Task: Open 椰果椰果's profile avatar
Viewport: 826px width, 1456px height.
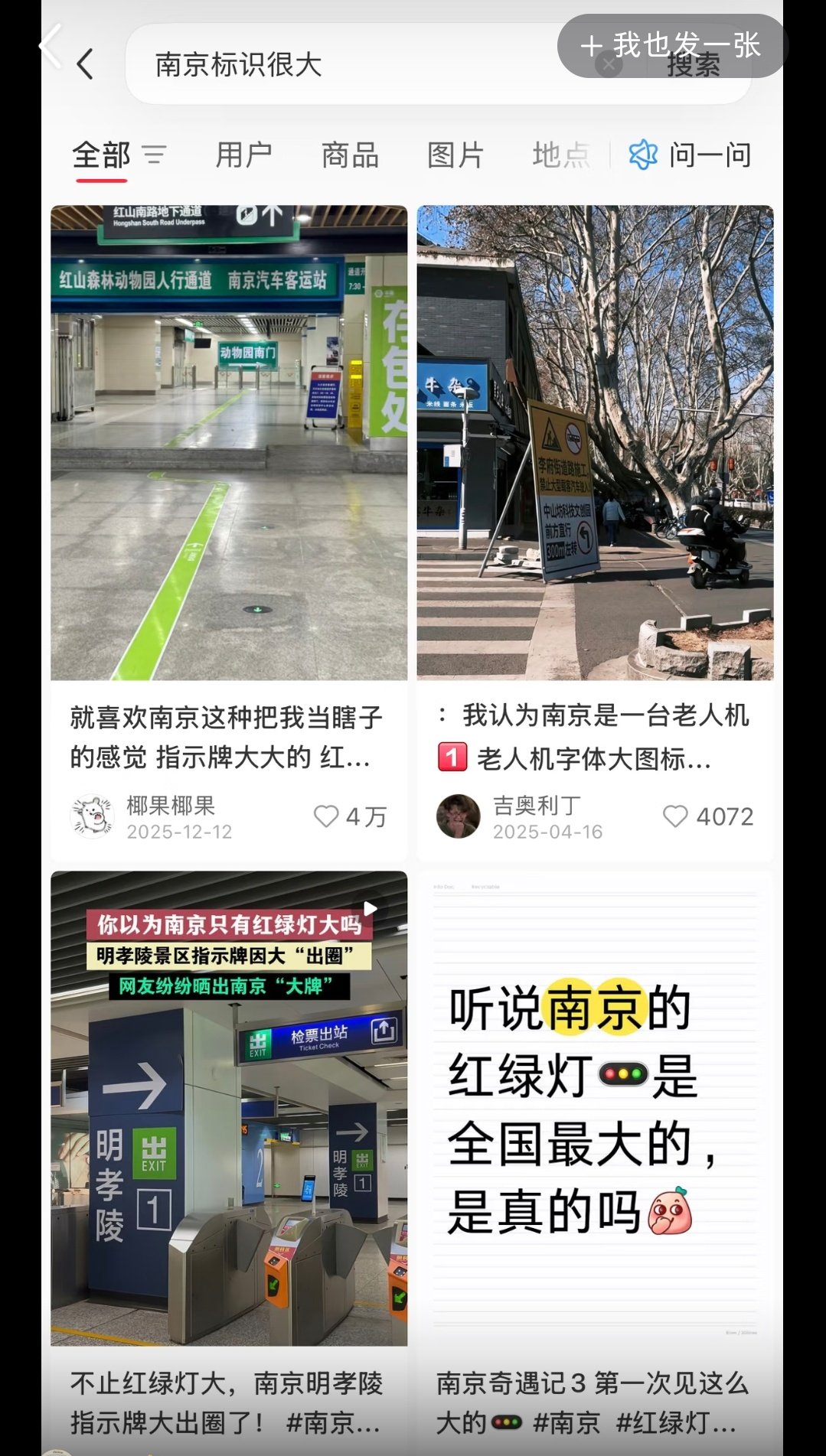Action: [92, 816]
